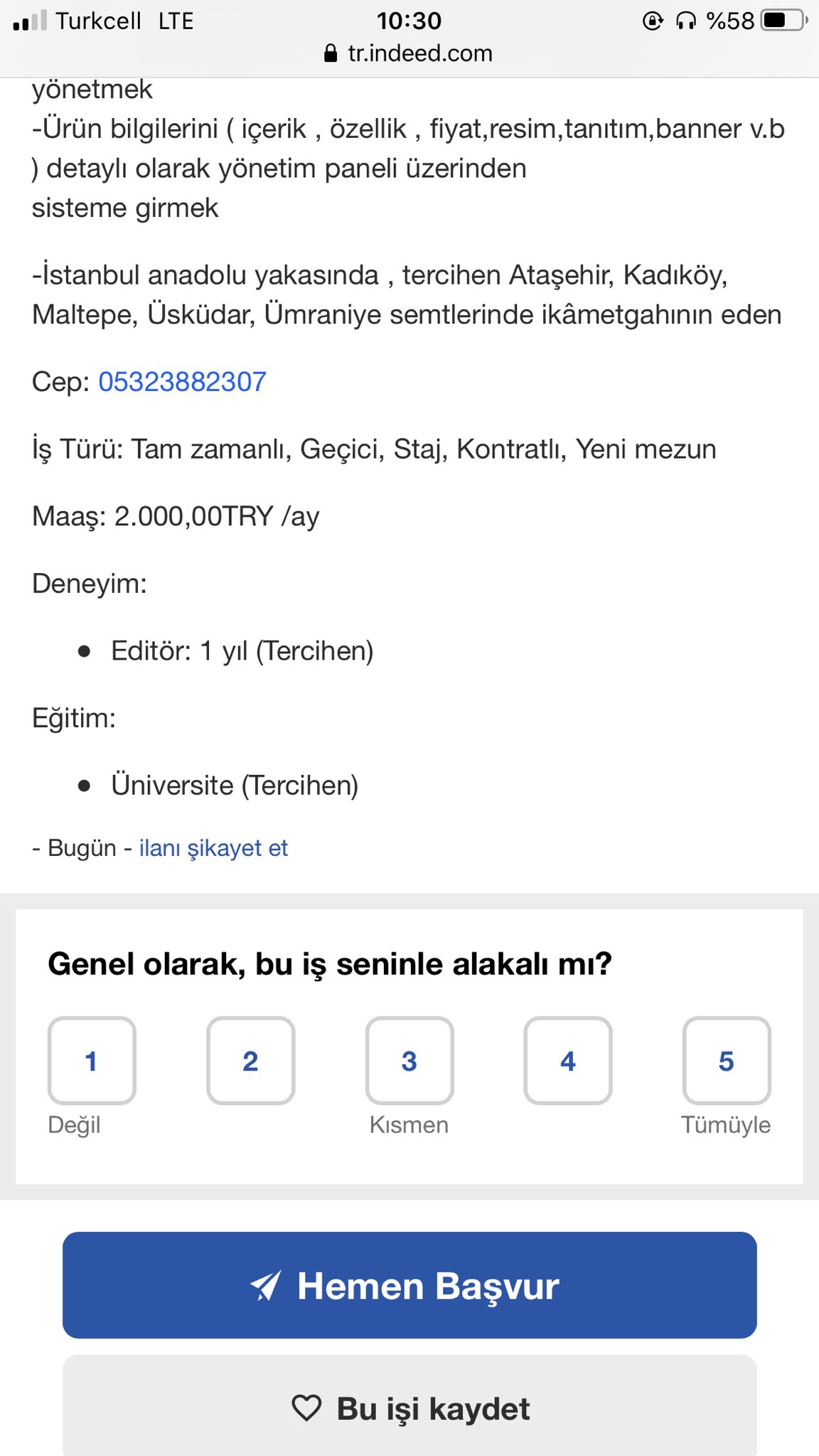819x1456 pixels.
Task: Tap the tr.indeed.com address bar
Action: pos(409,53)
